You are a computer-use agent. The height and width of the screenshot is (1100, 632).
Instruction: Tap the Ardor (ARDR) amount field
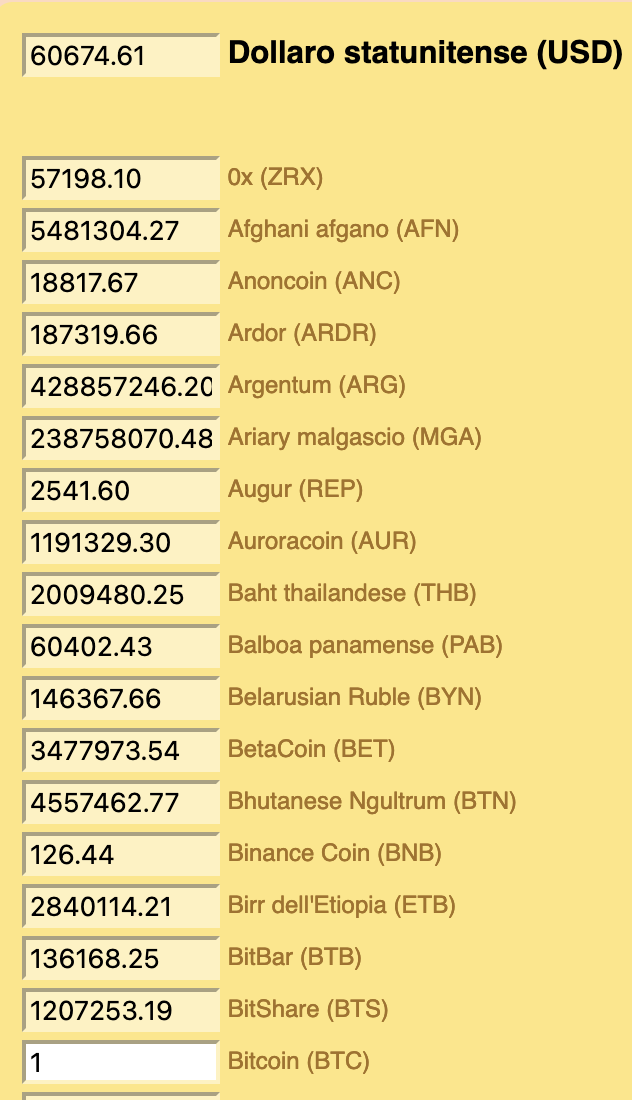(121, 335)
